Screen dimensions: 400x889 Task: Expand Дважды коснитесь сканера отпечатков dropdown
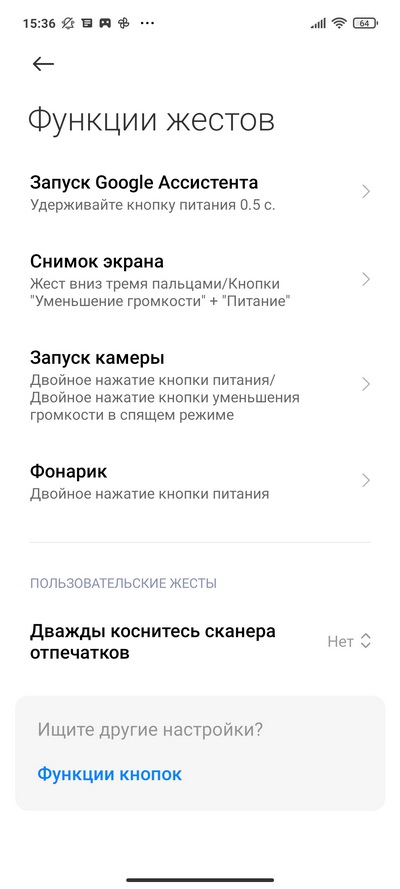(x=200, y=642)
